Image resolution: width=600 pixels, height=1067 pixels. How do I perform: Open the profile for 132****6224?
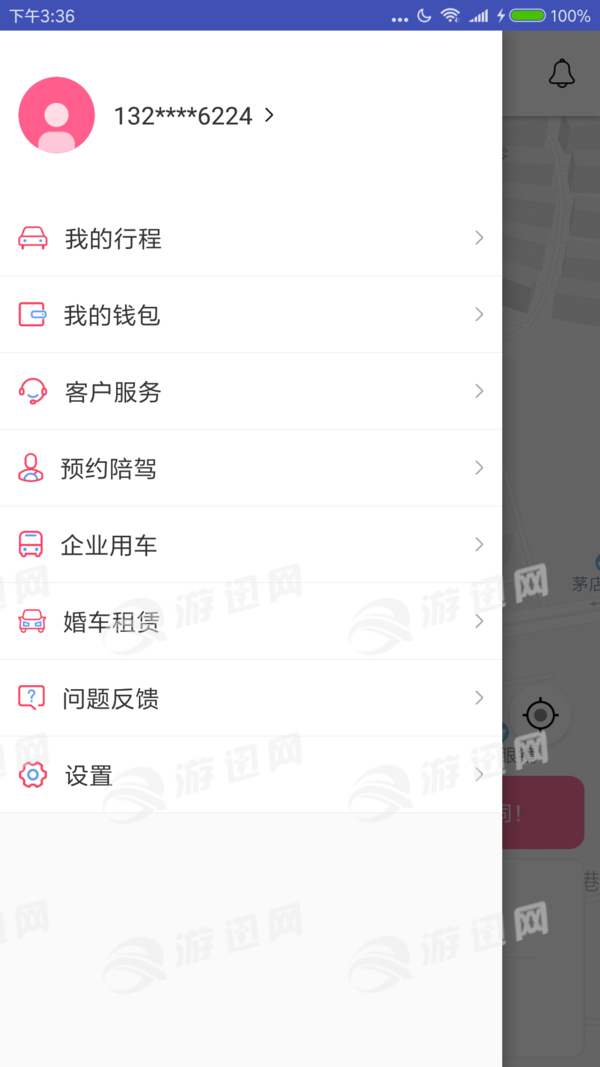click(183, 116)
